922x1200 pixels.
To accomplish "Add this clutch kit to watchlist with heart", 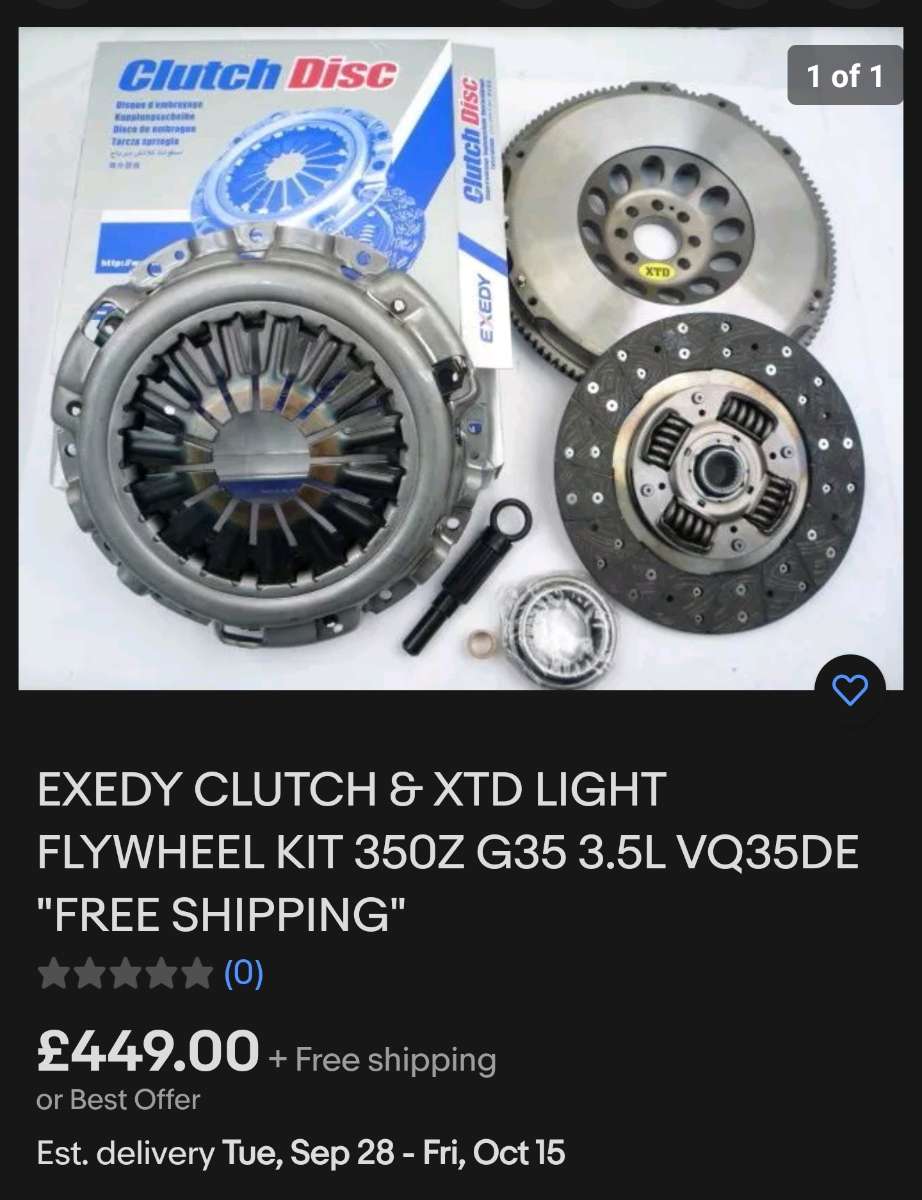I will (x=850, y=690).
